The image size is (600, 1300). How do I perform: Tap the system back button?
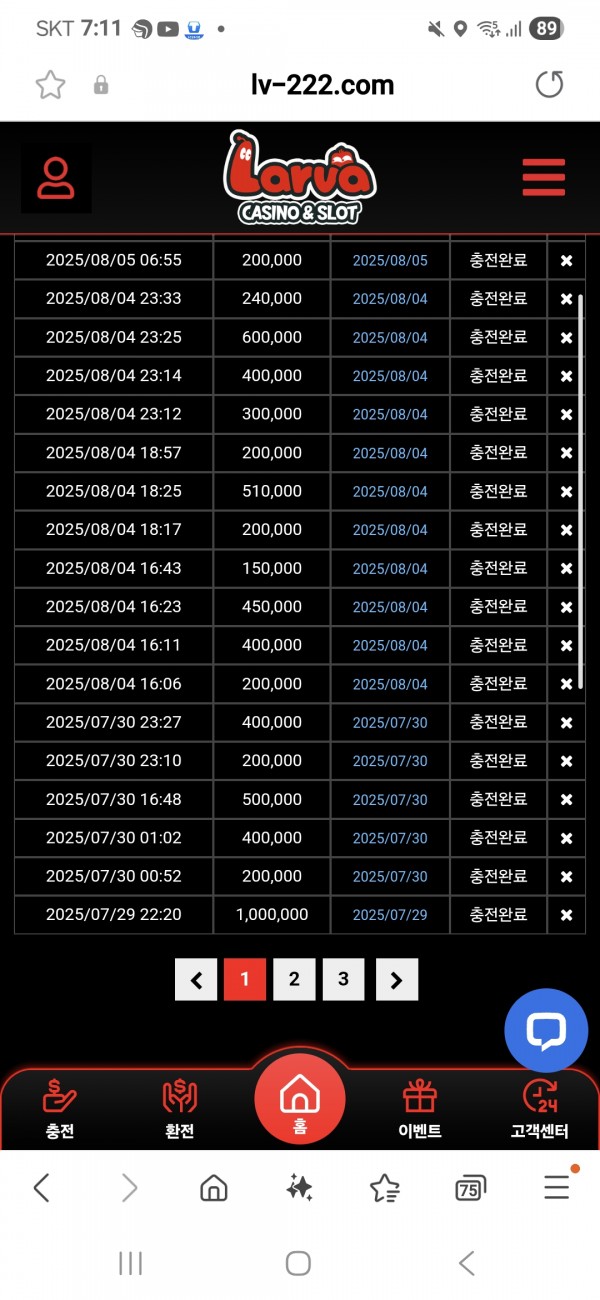pos(466,1263)
